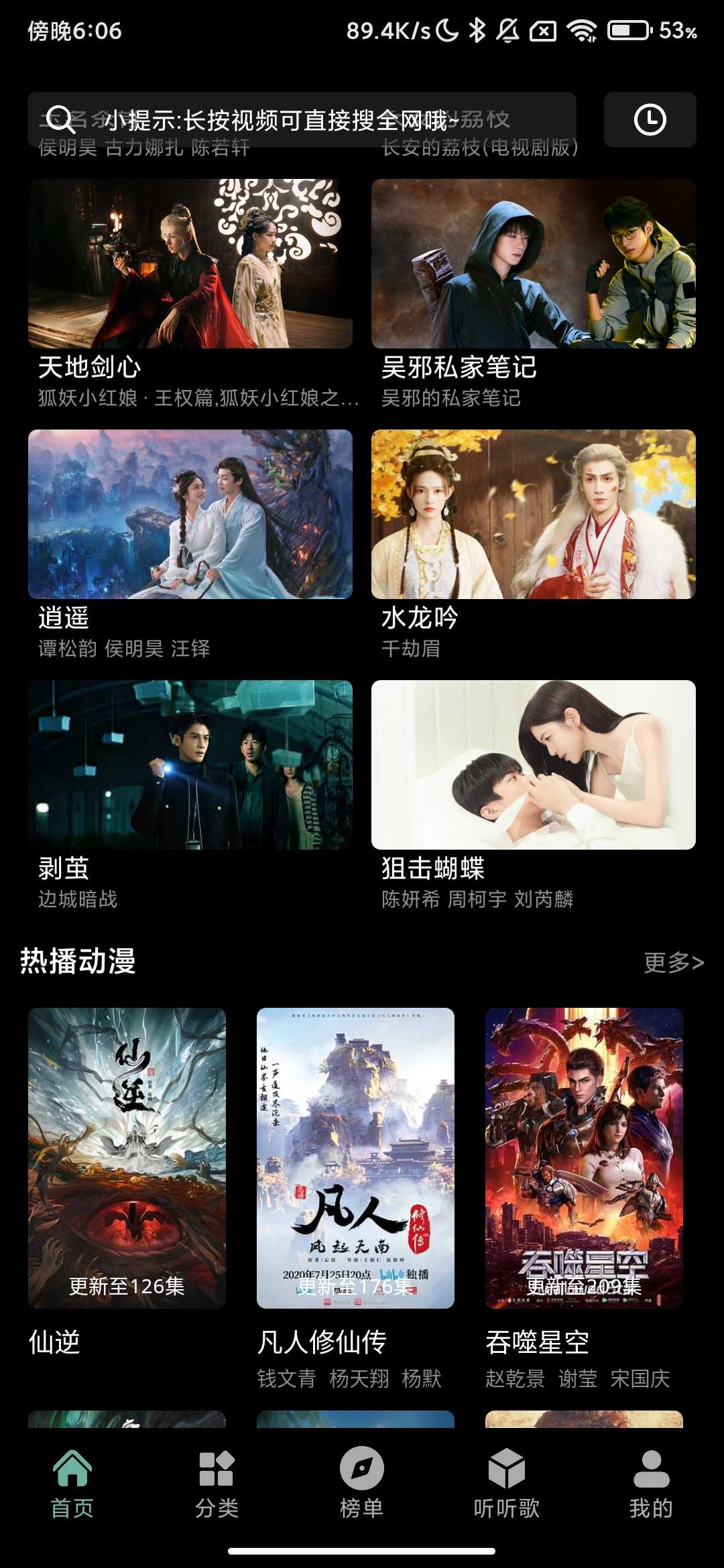Switch to the 榜单 tab

[361, 1484]
